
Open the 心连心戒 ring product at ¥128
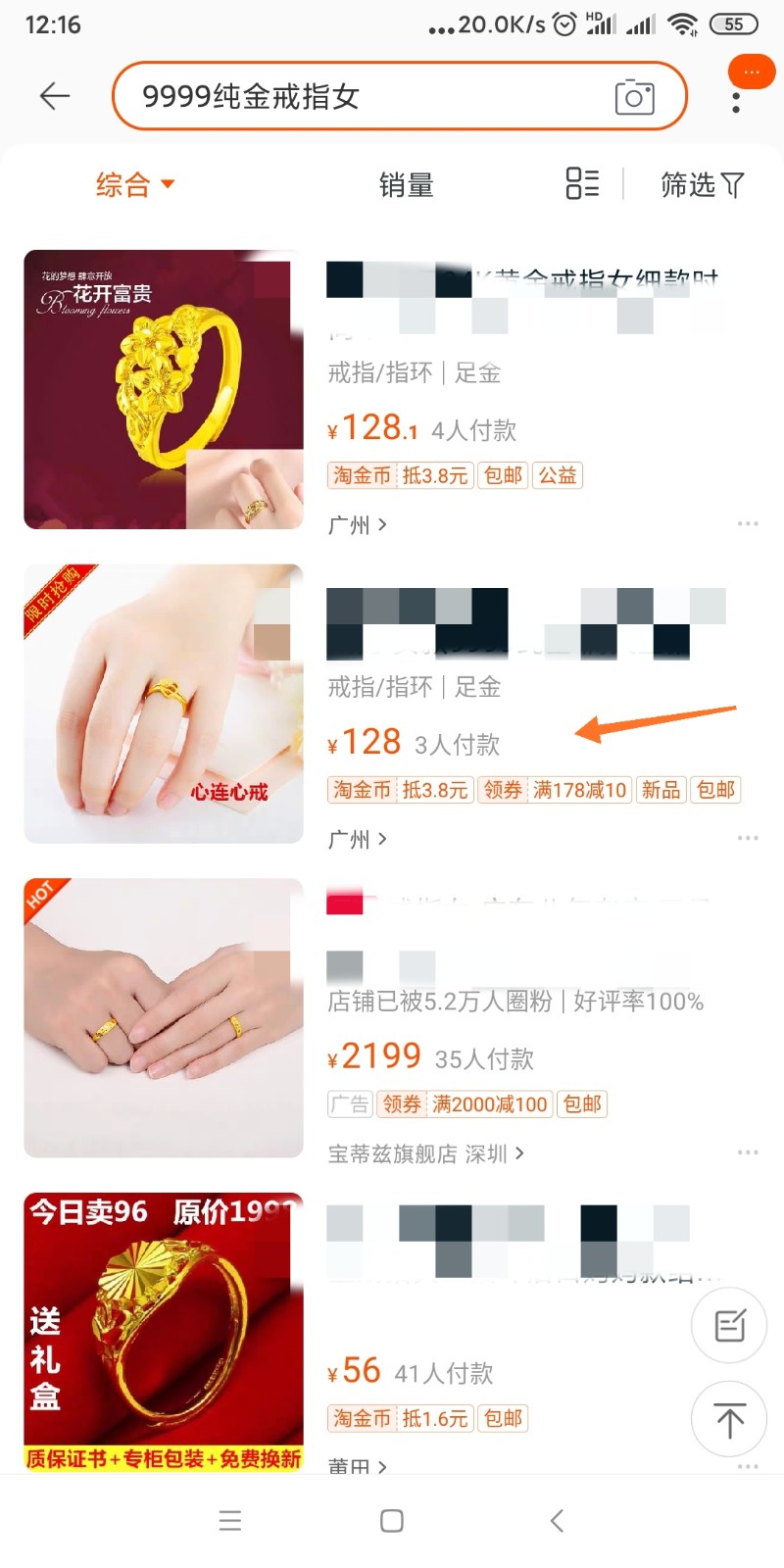click(164, 704)
